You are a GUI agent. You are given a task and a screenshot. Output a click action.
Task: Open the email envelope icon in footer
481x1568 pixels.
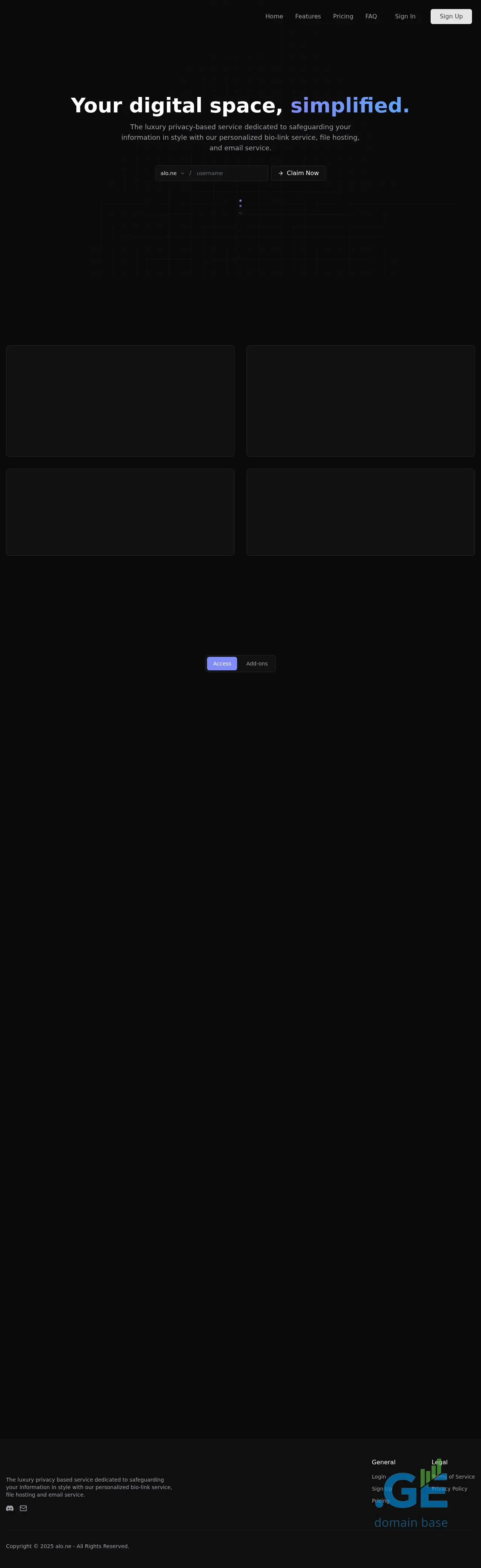click(23, 1508)
